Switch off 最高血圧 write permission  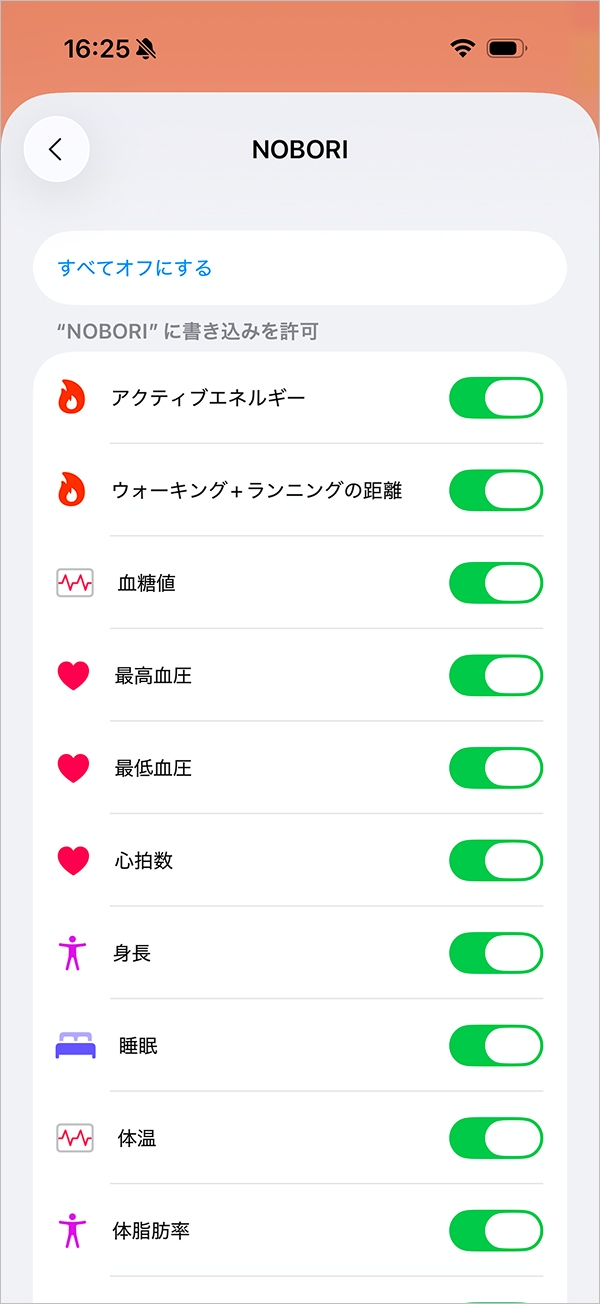[495, 676]
